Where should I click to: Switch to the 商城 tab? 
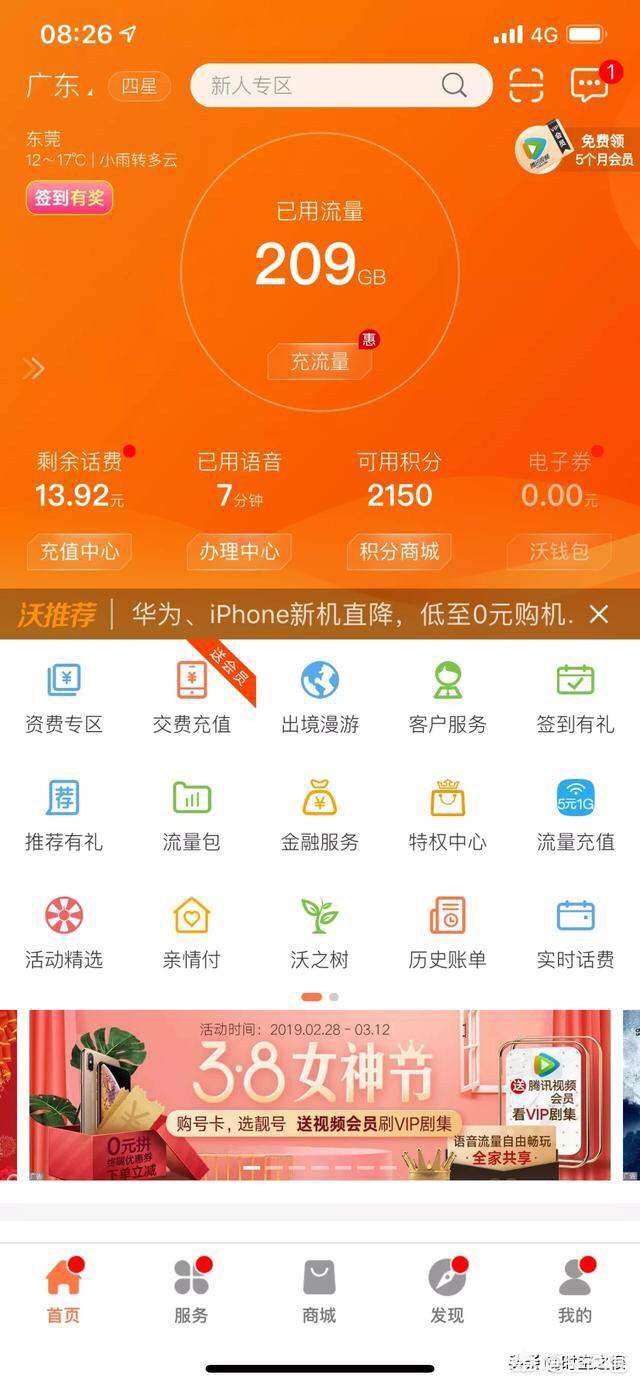click(x=319, y=1292)
